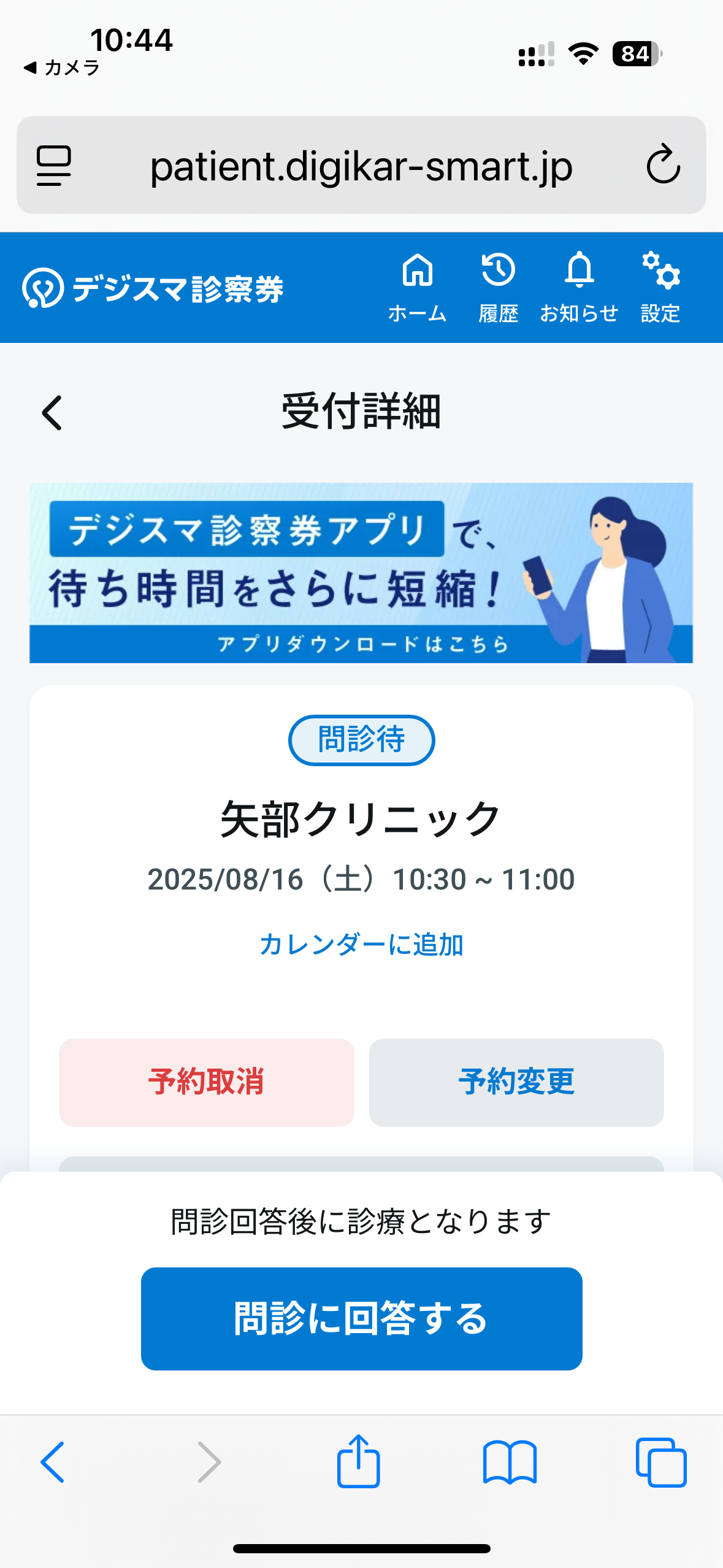This screenshot has height=1568, width=723.
Task: Reload the page in the address bar
Action: (663, 165)
